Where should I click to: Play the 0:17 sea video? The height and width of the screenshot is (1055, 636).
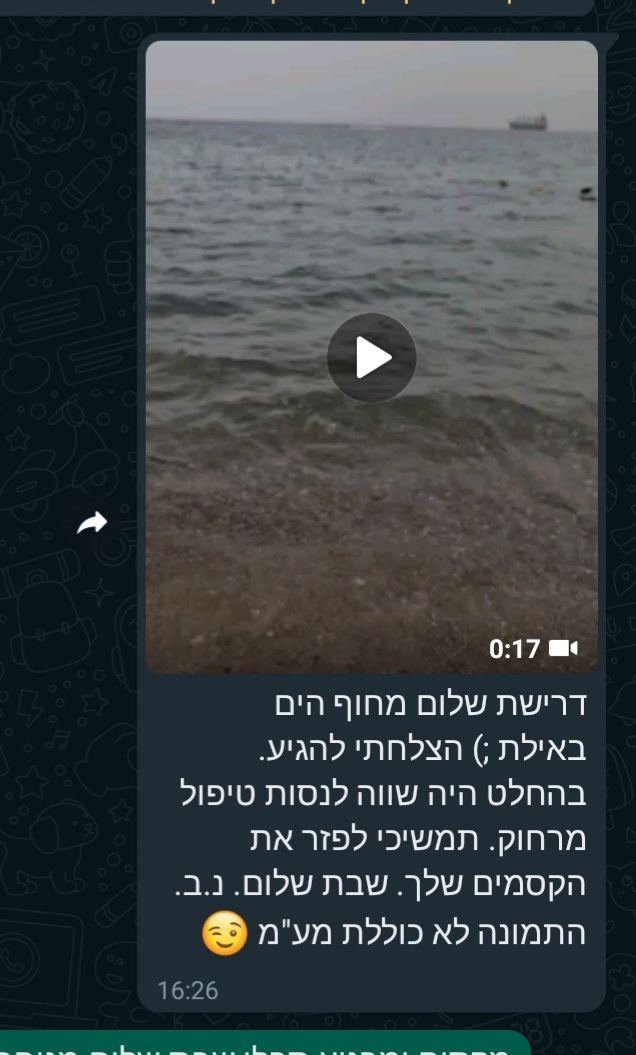pos(372,357)
